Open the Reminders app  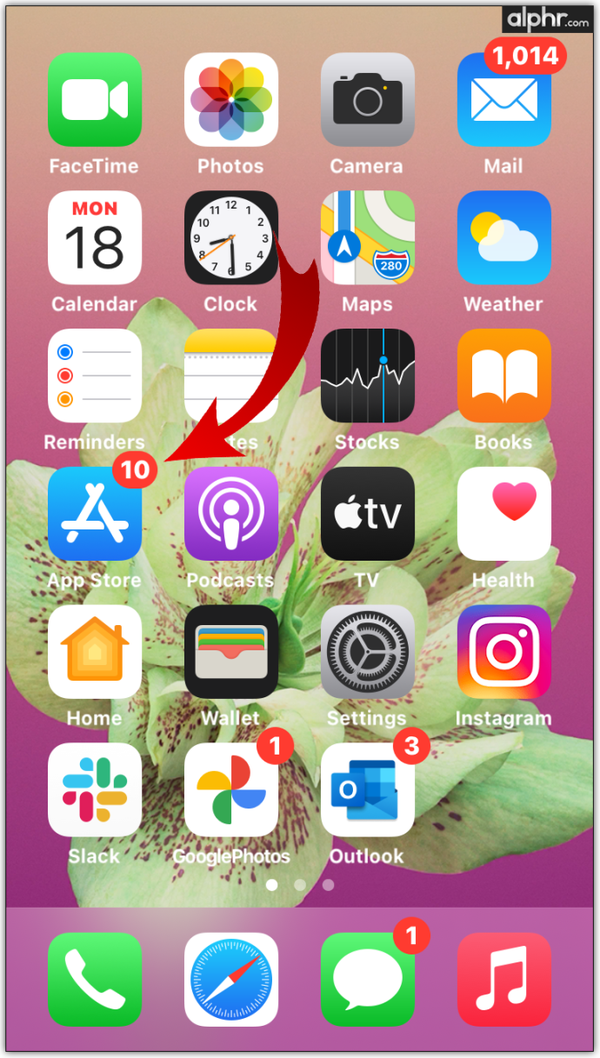coord(95,376)
